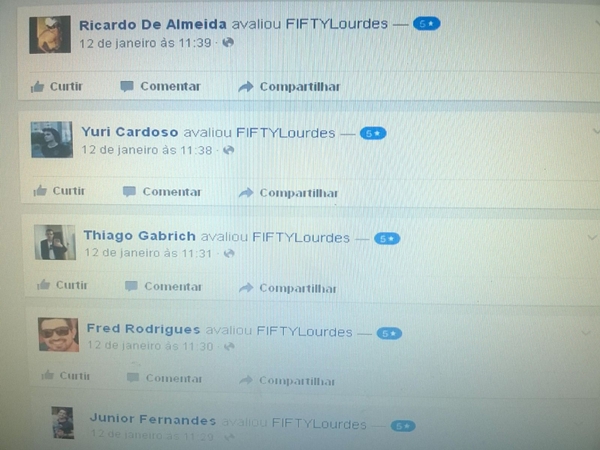The width and height of the screenshot is (600, 450).
Task: Open Ricardo De Almeida's profile
Action: 153,24
